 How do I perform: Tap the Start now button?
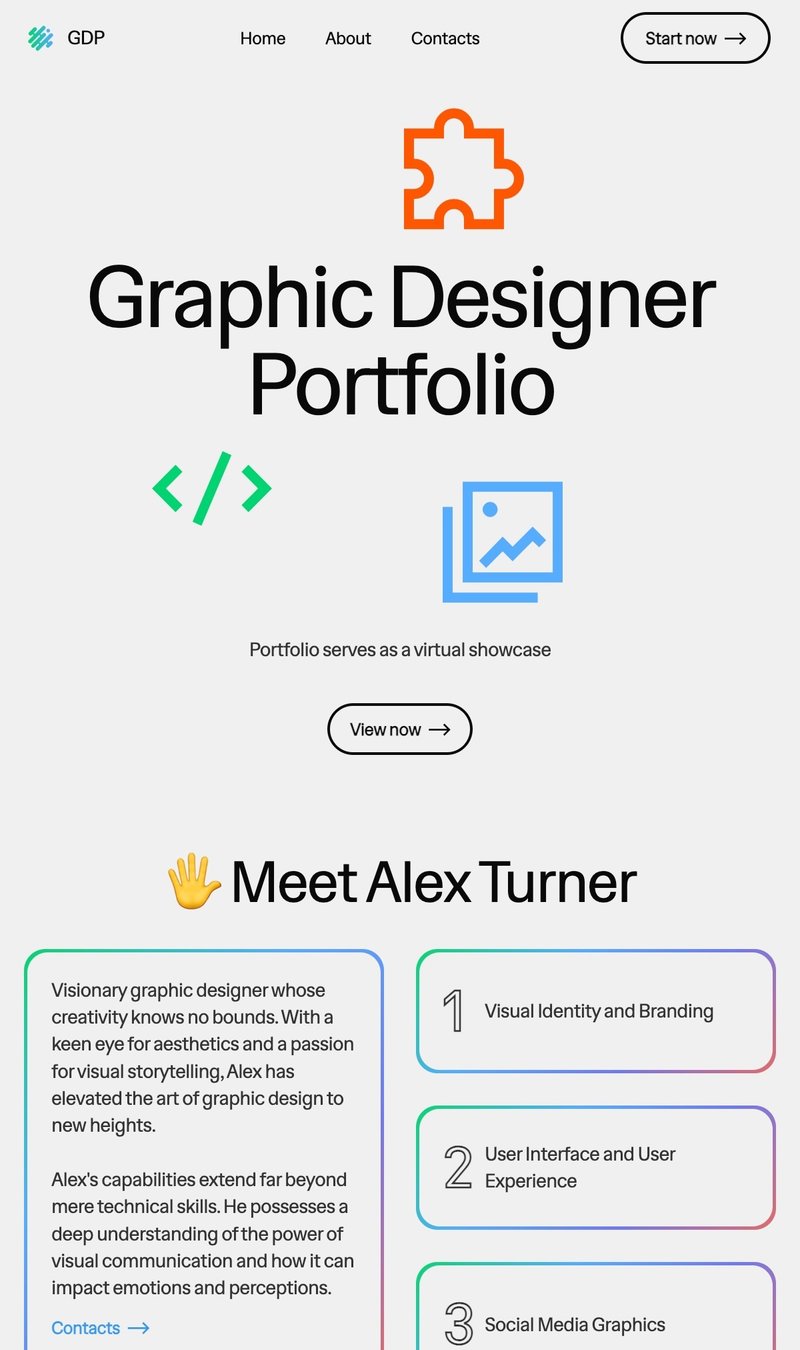coord(695,38)
